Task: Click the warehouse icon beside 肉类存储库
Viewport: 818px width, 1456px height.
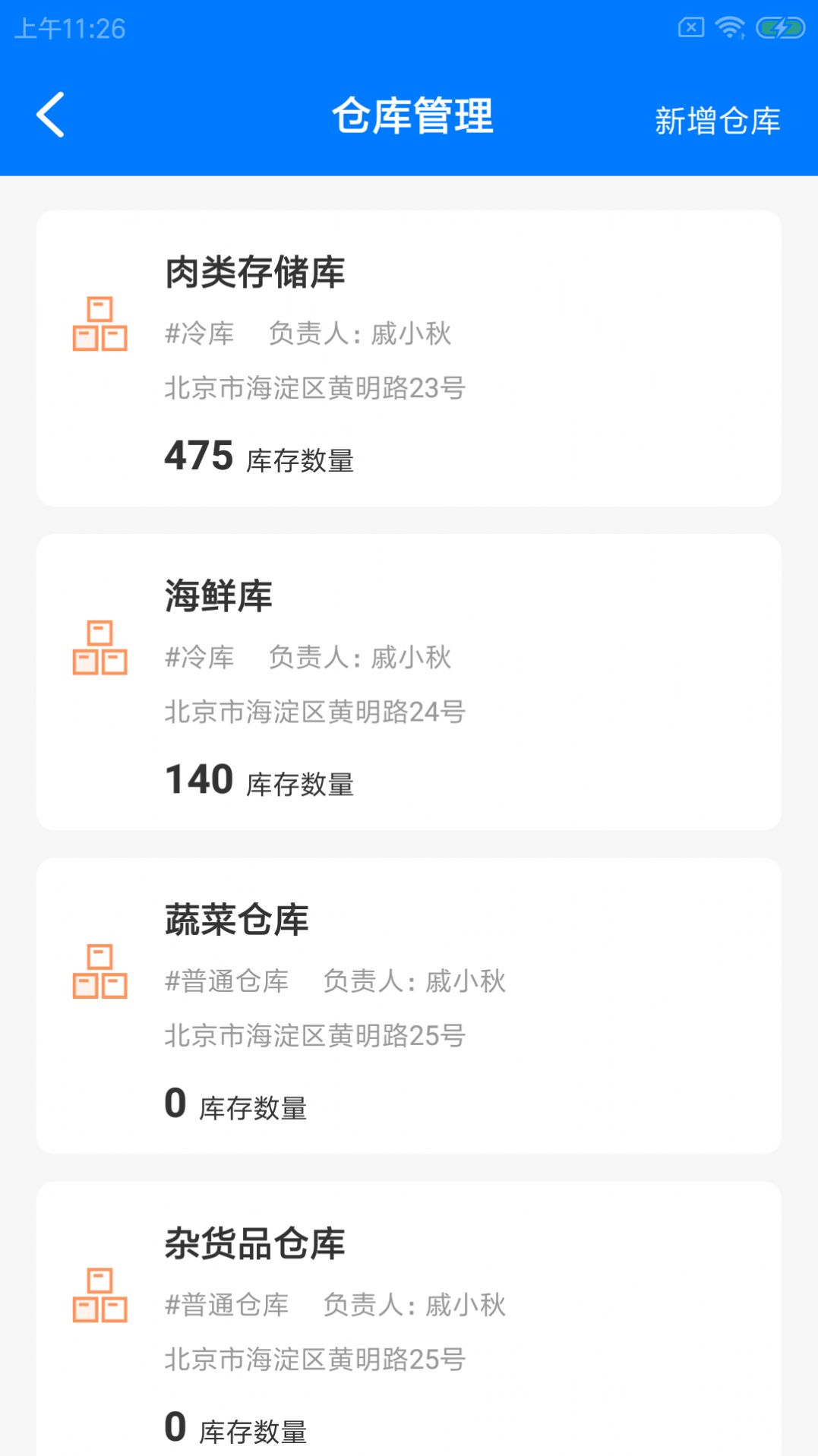Action: pyautogui.click(x=99, y=325)
